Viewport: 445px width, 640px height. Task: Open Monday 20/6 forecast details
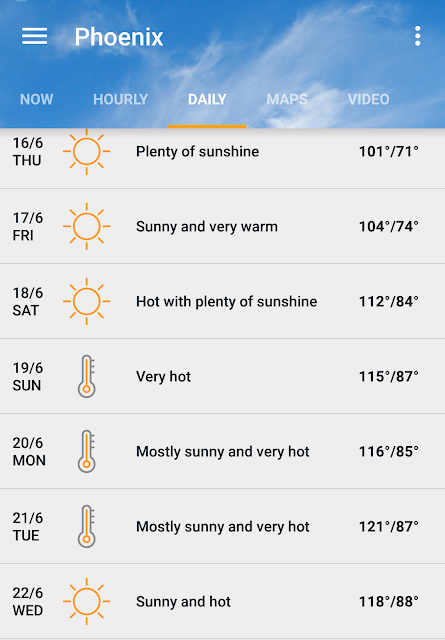pyautogui.click(x=222, y=451)
